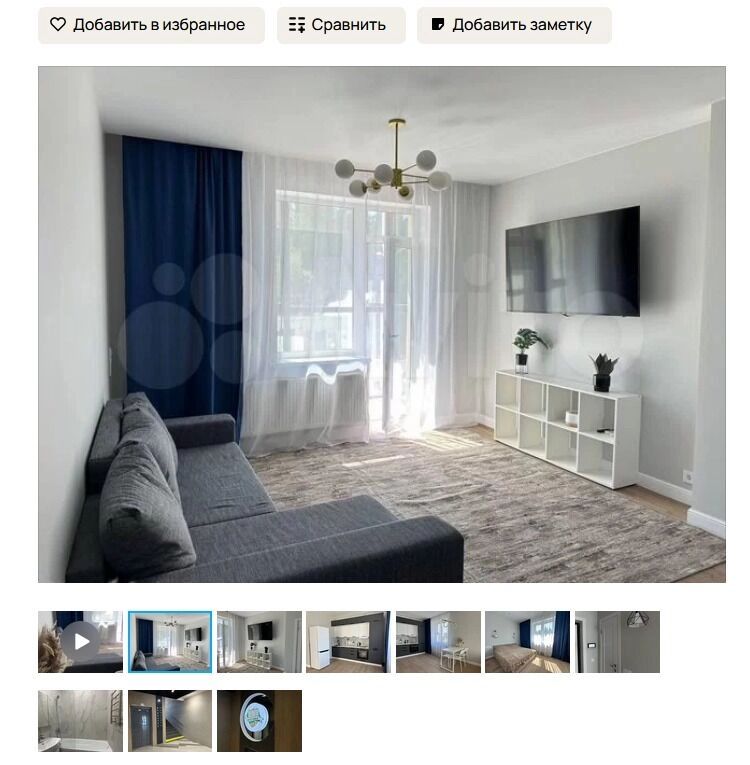Open the last thumbnail with round logo
The image size is (750, 765).
point(259,720)
